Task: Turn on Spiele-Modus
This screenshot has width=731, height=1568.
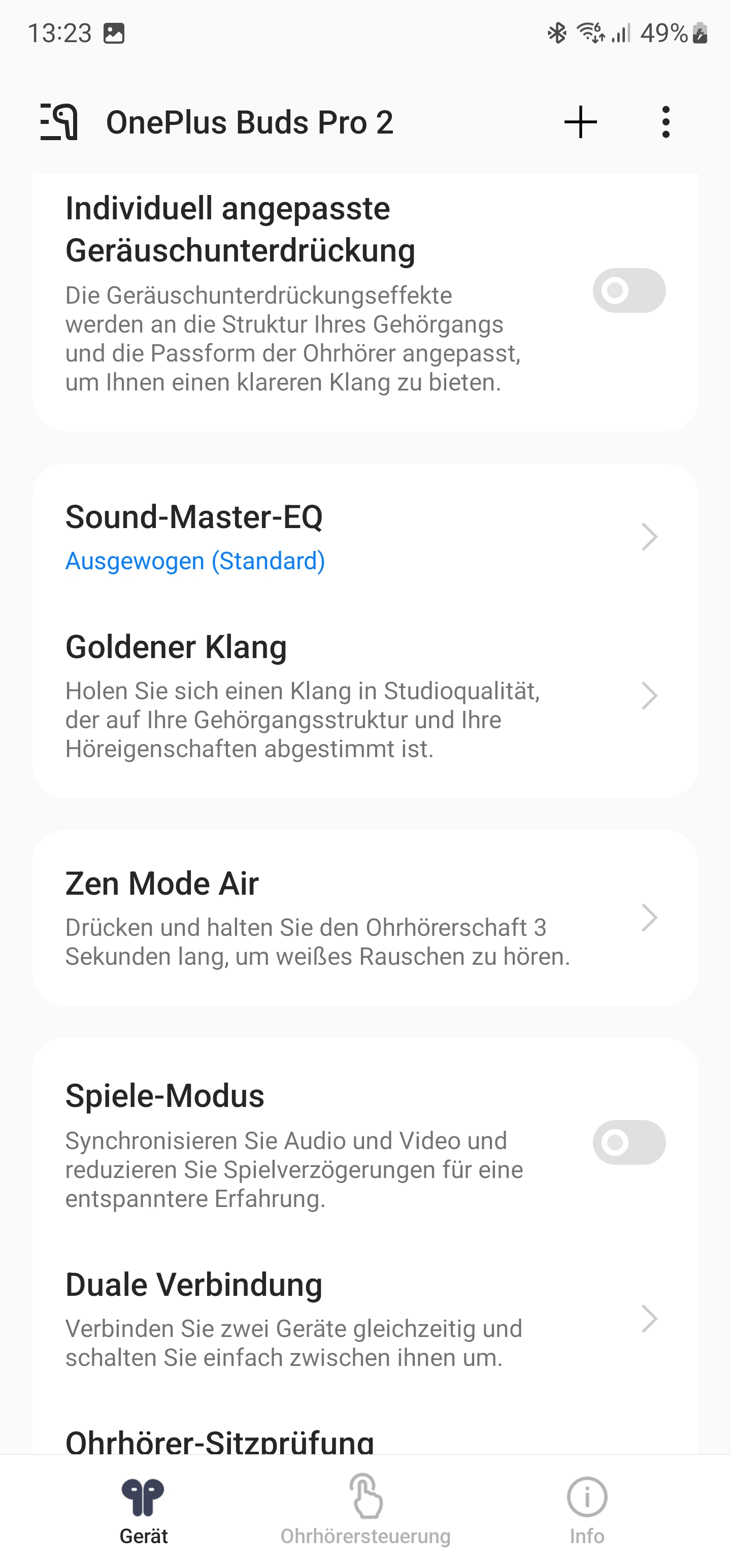Action: pos(629,1142)
